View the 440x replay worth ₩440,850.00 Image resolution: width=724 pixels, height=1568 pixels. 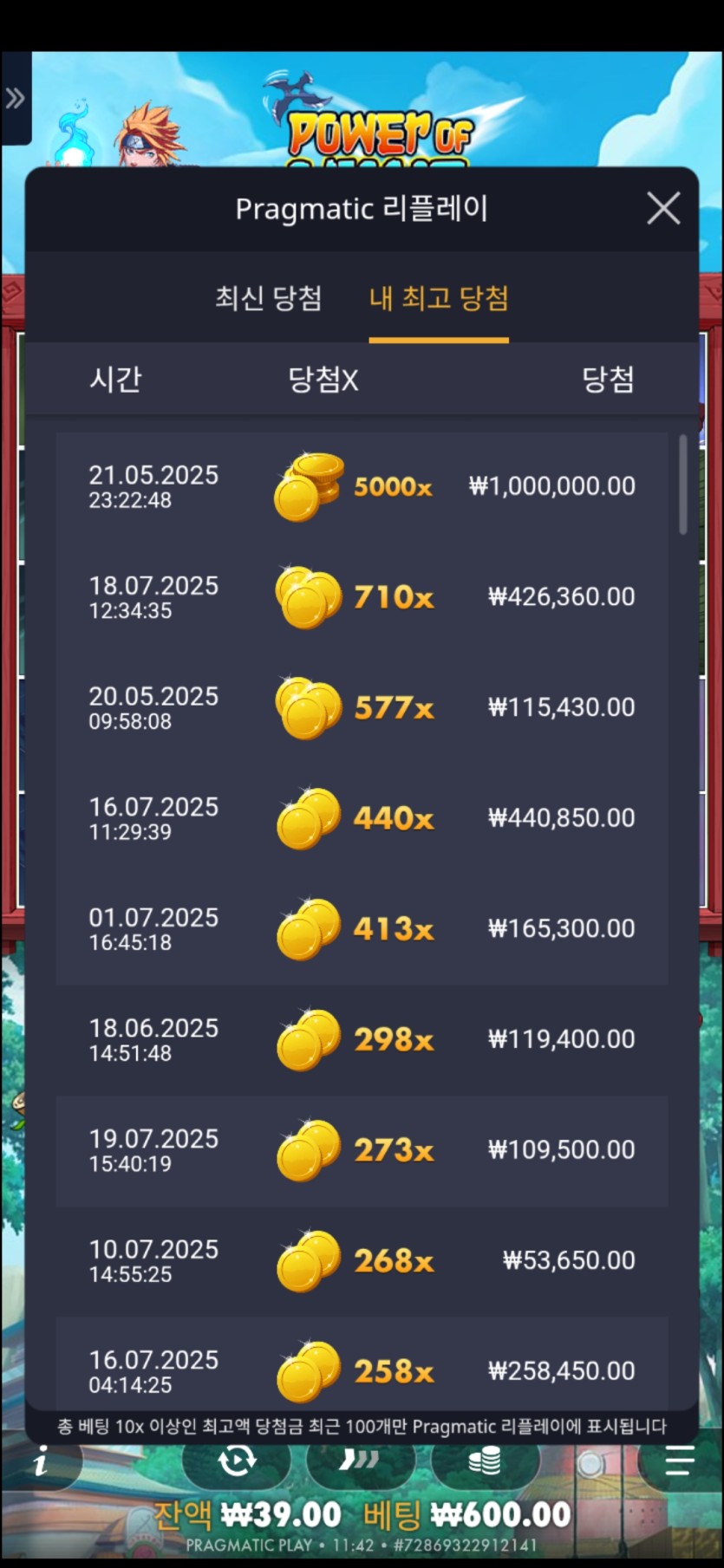click(x=362, y=818)
